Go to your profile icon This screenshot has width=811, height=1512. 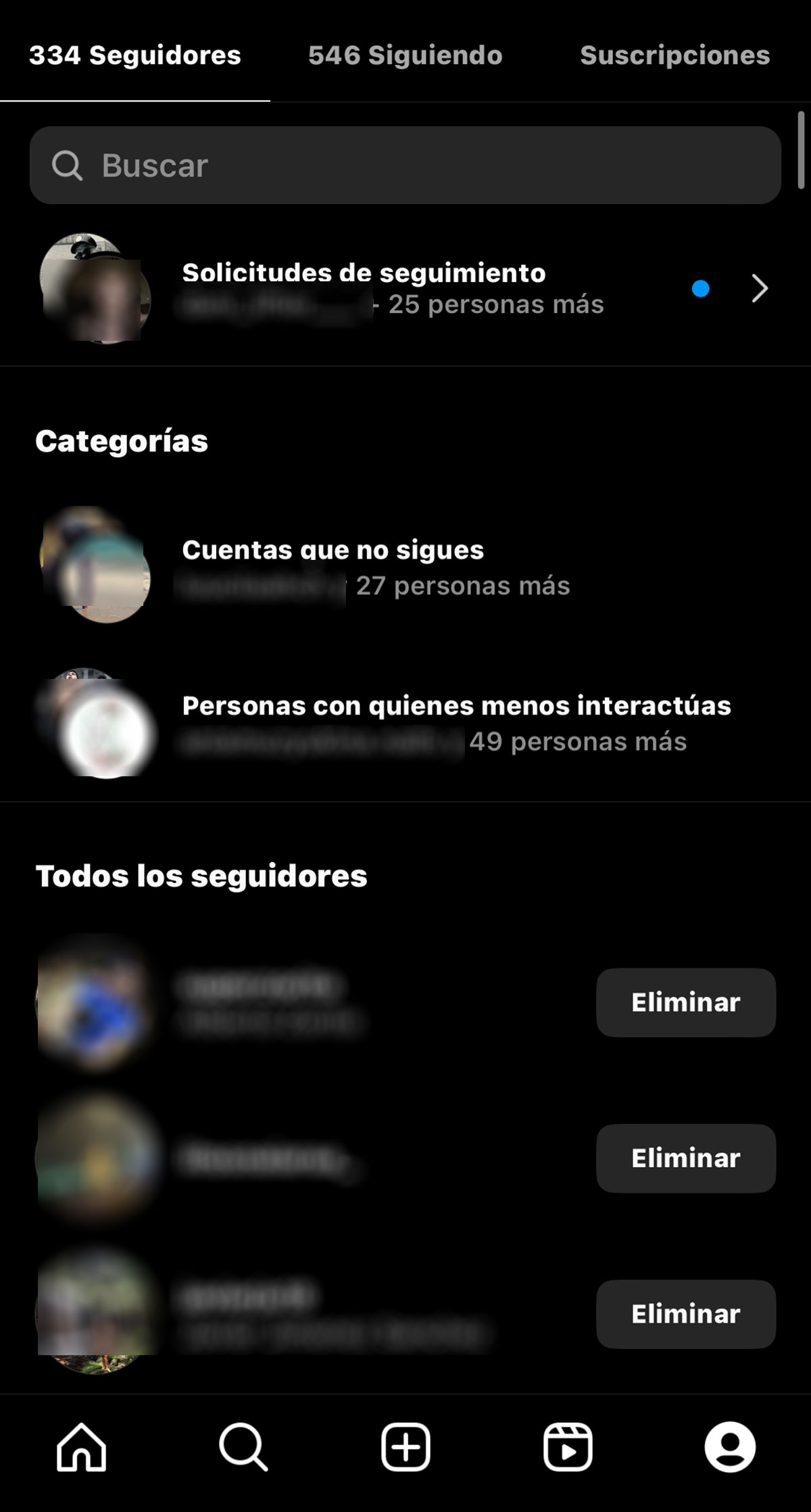pyautogui.click(x=730, y=1447)
